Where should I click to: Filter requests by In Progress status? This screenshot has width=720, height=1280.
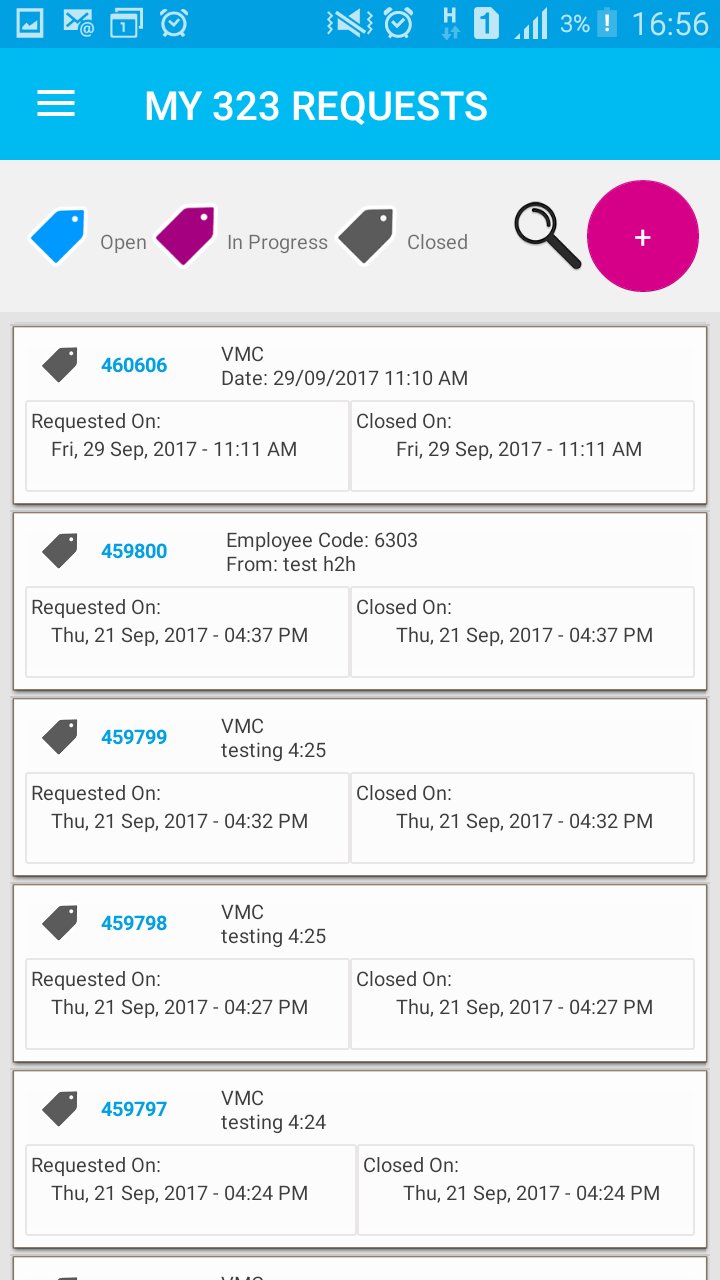187,237
